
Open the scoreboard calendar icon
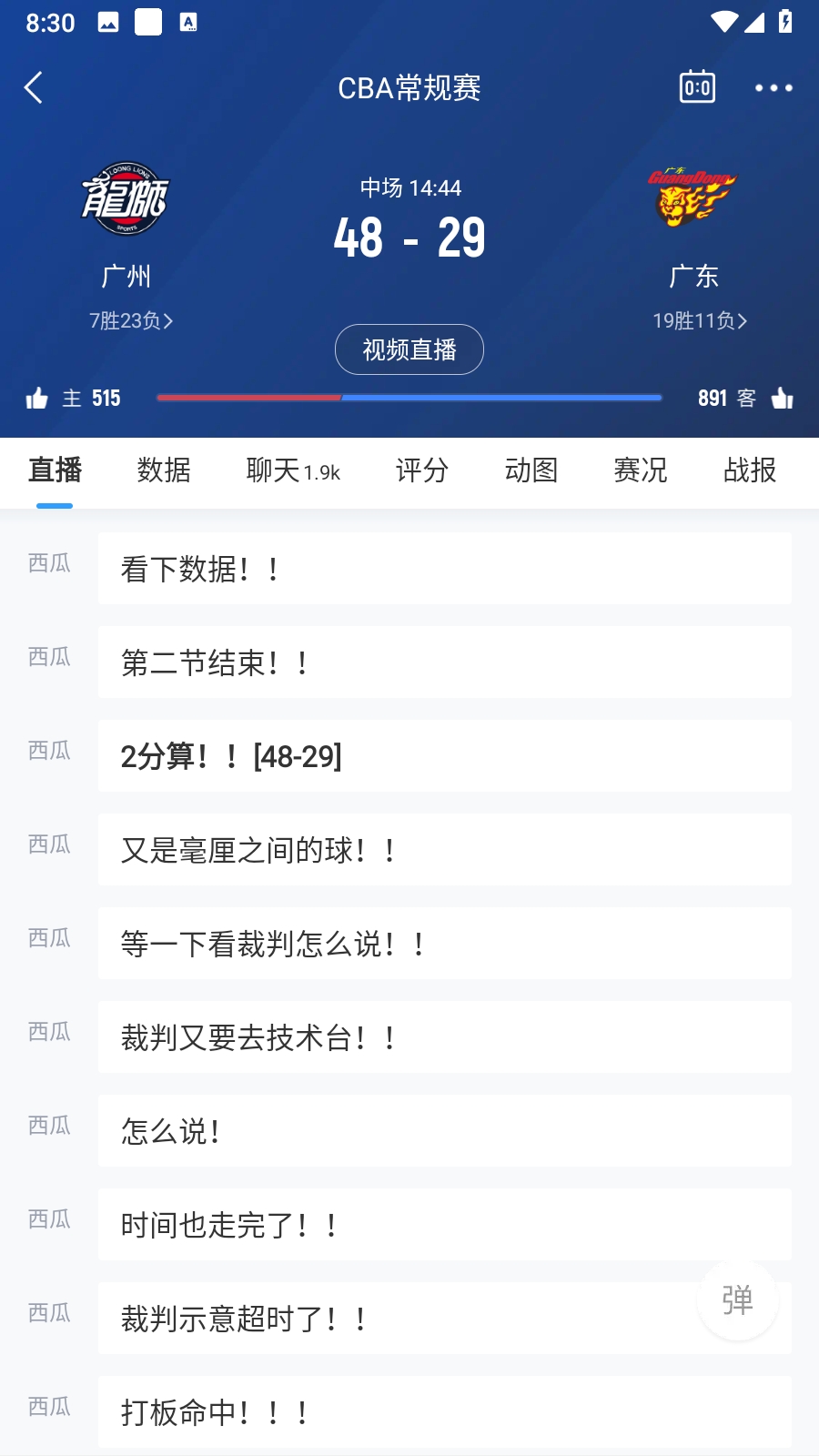tap(697, 87)
